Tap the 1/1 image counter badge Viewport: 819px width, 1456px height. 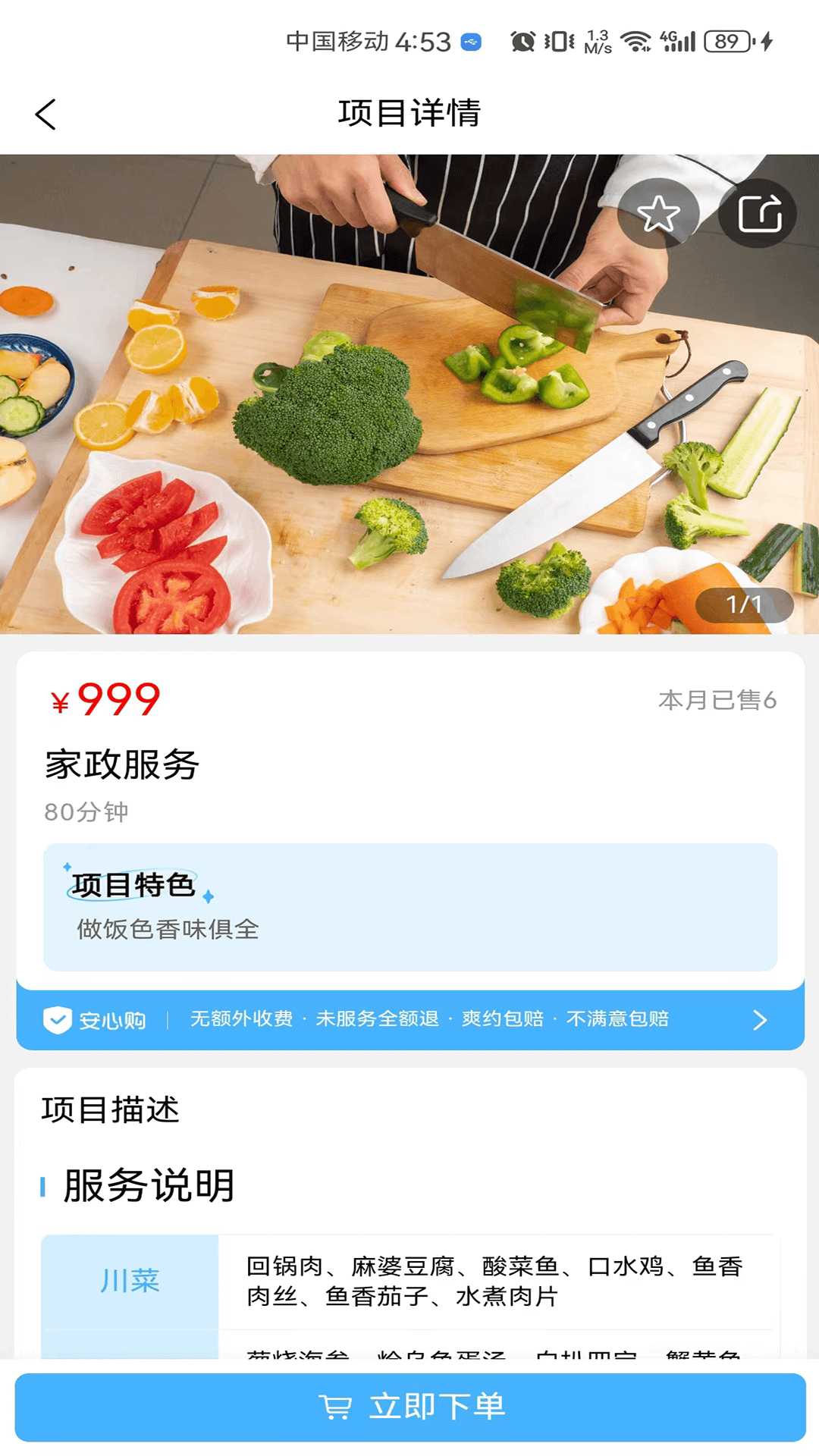[745, 605]
